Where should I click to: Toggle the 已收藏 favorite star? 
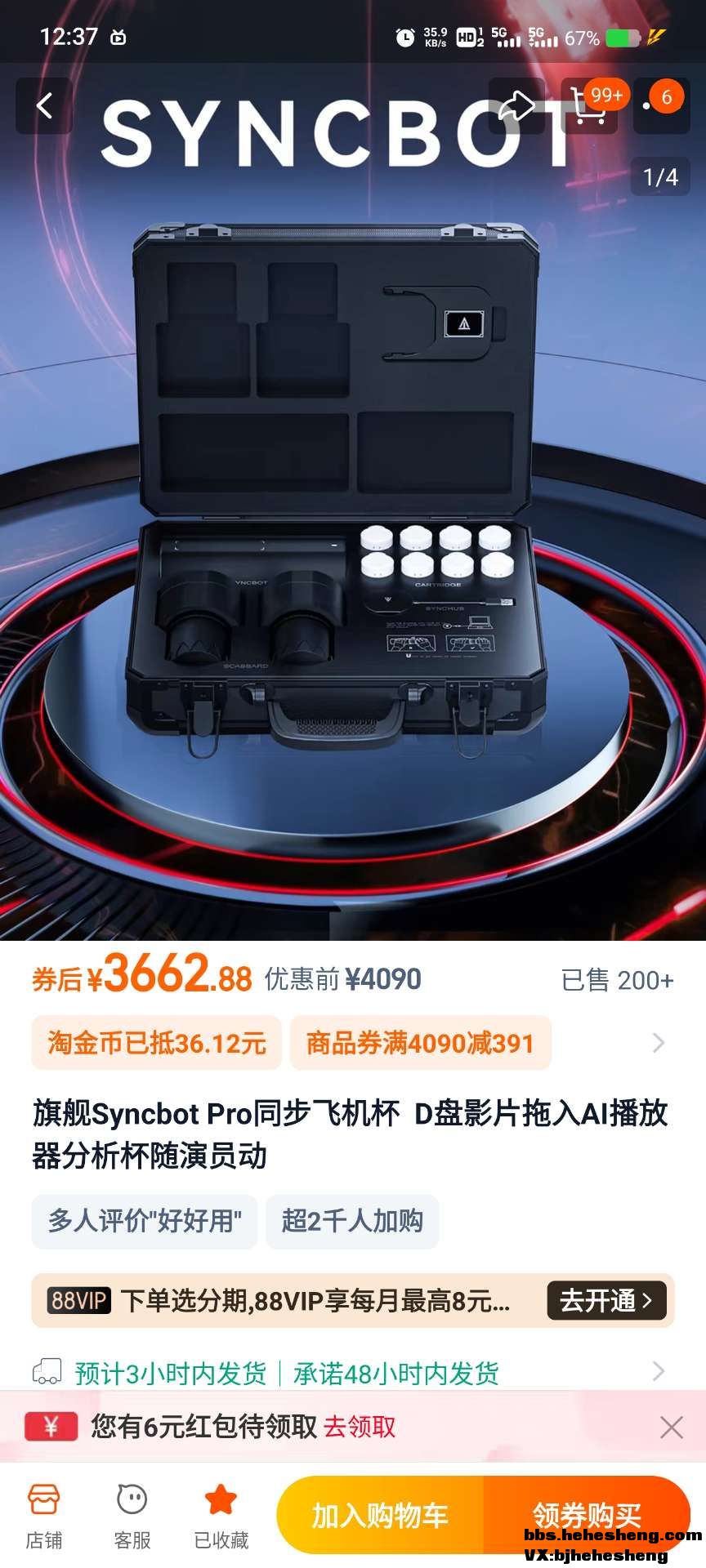221,1516
